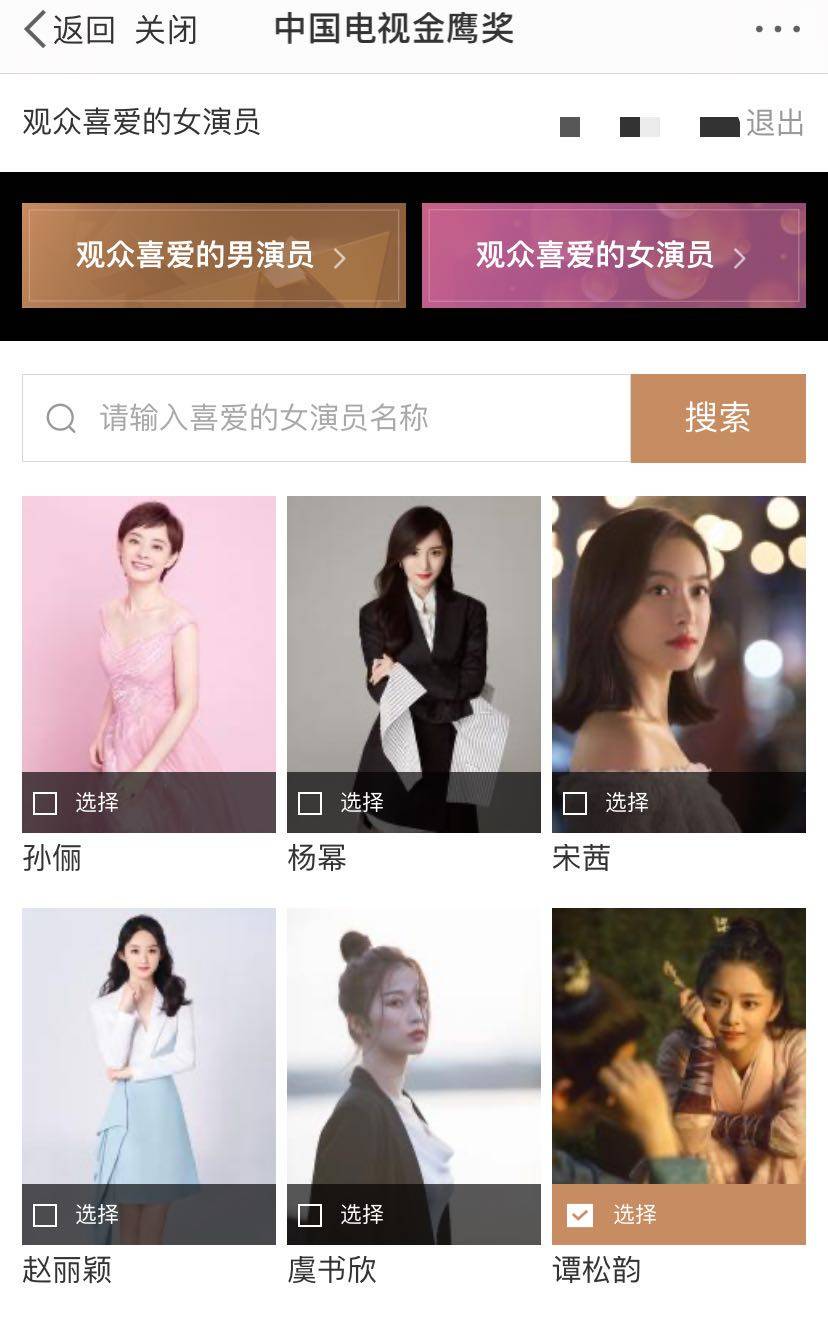The width and height of the screenshot is (828, 1333).
Task: Select the checkbox for 赵丽颖
Action: click(45, 1215)
